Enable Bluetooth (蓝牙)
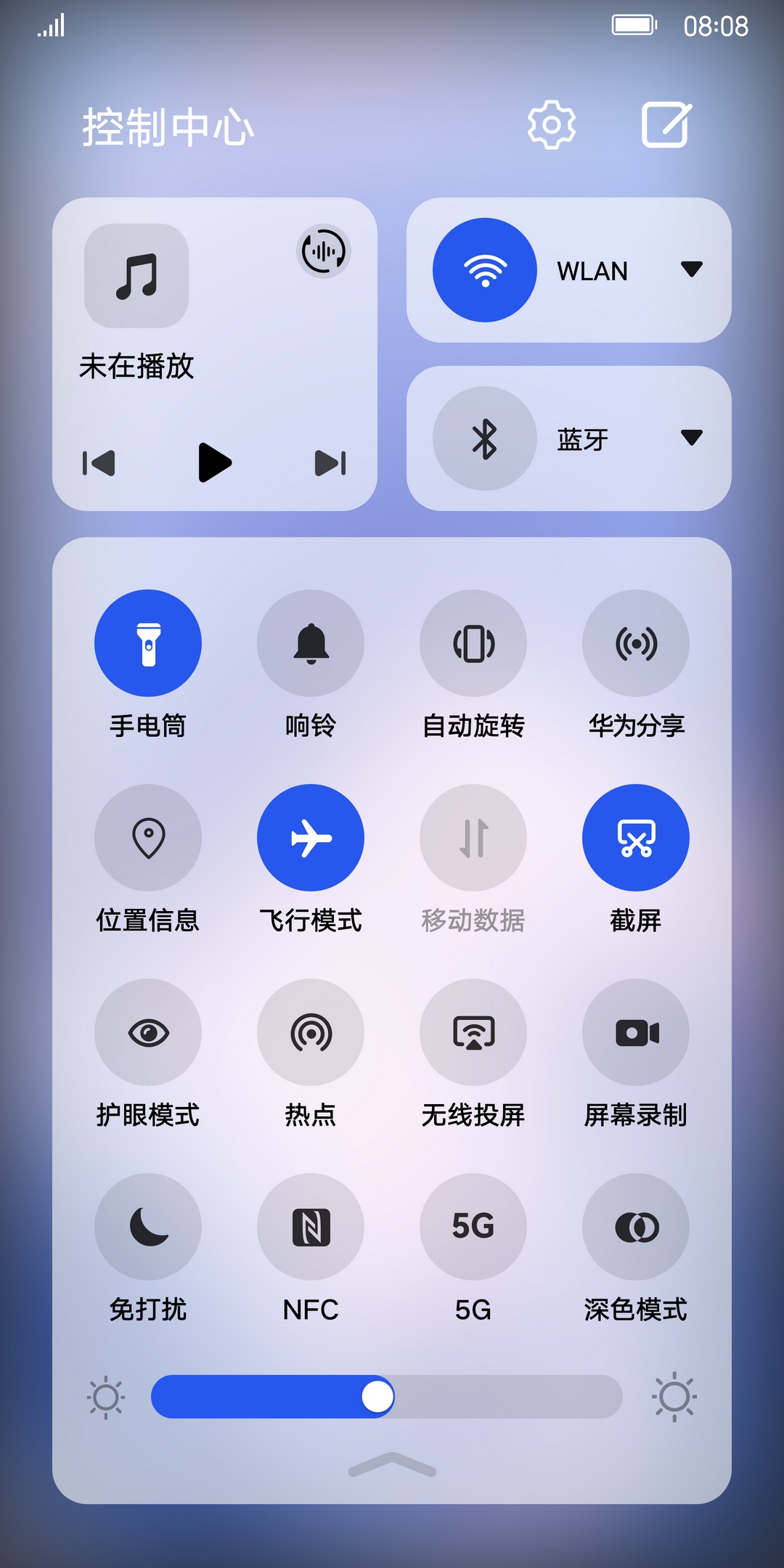Screen dimensions: 784x1568 pos(484,438)
